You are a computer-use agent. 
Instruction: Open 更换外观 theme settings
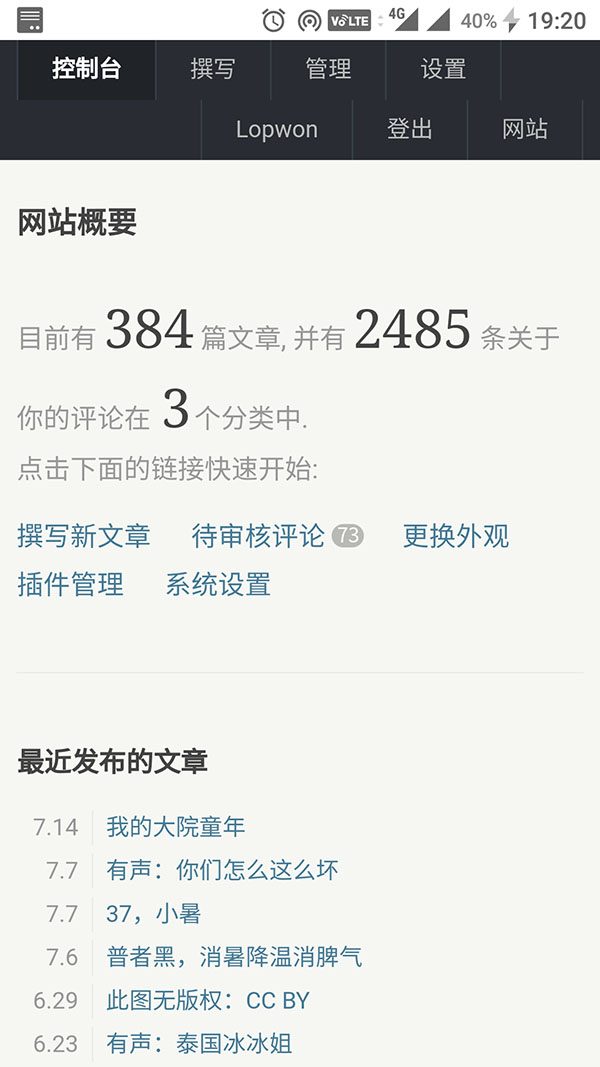(456, 536)
